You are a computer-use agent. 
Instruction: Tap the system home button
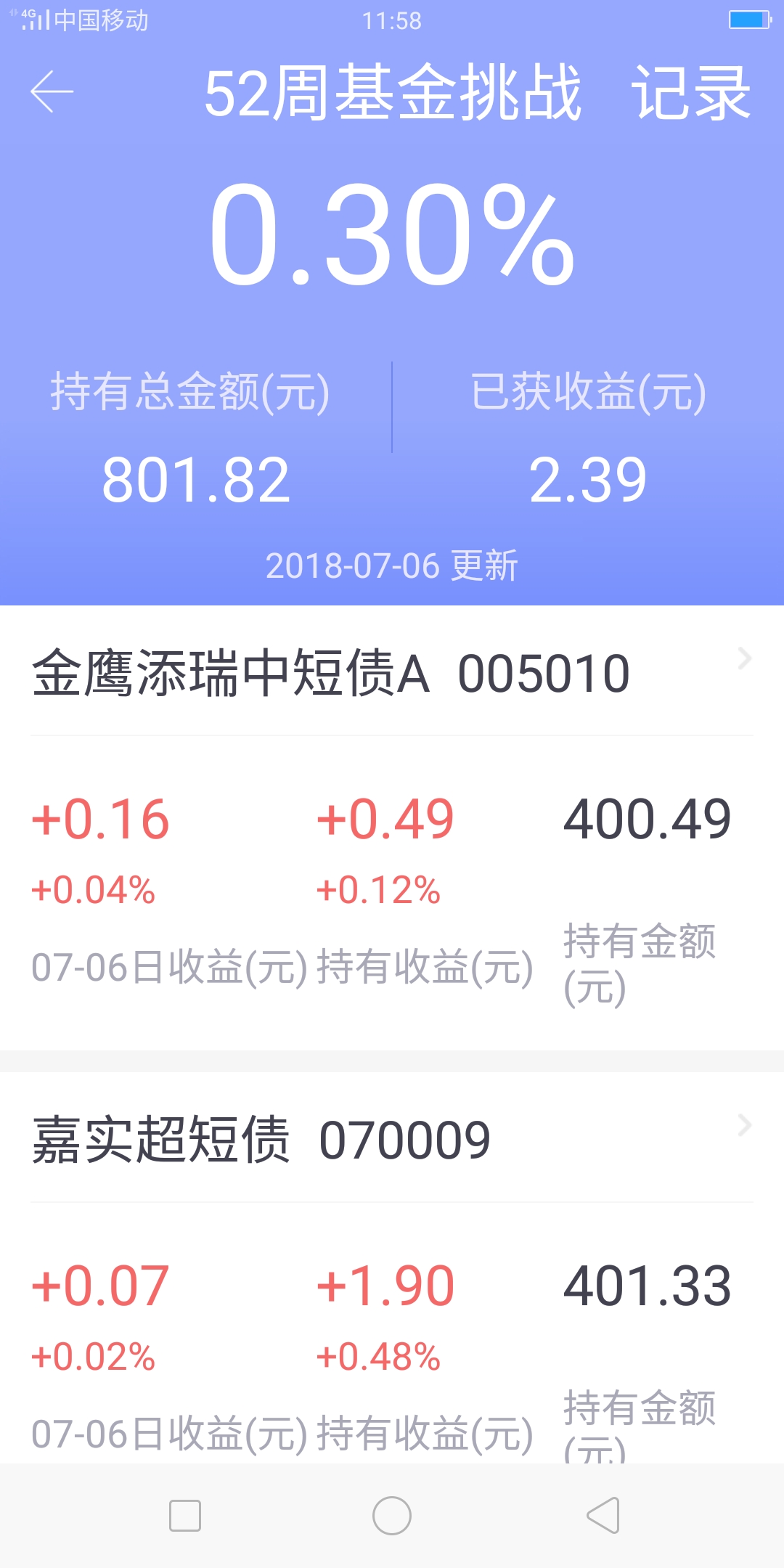pos(392,1516)
